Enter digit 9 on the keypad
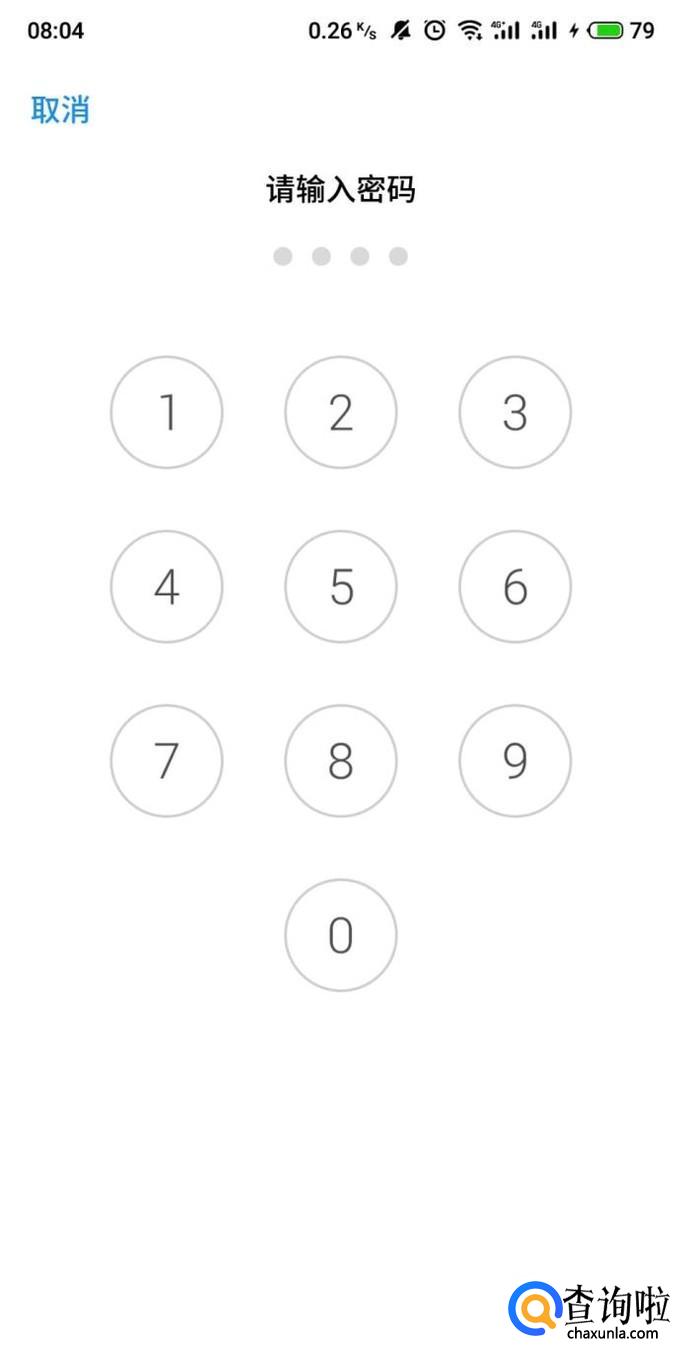The width and height of the screenshot is (682, 1364). (515, 761)
